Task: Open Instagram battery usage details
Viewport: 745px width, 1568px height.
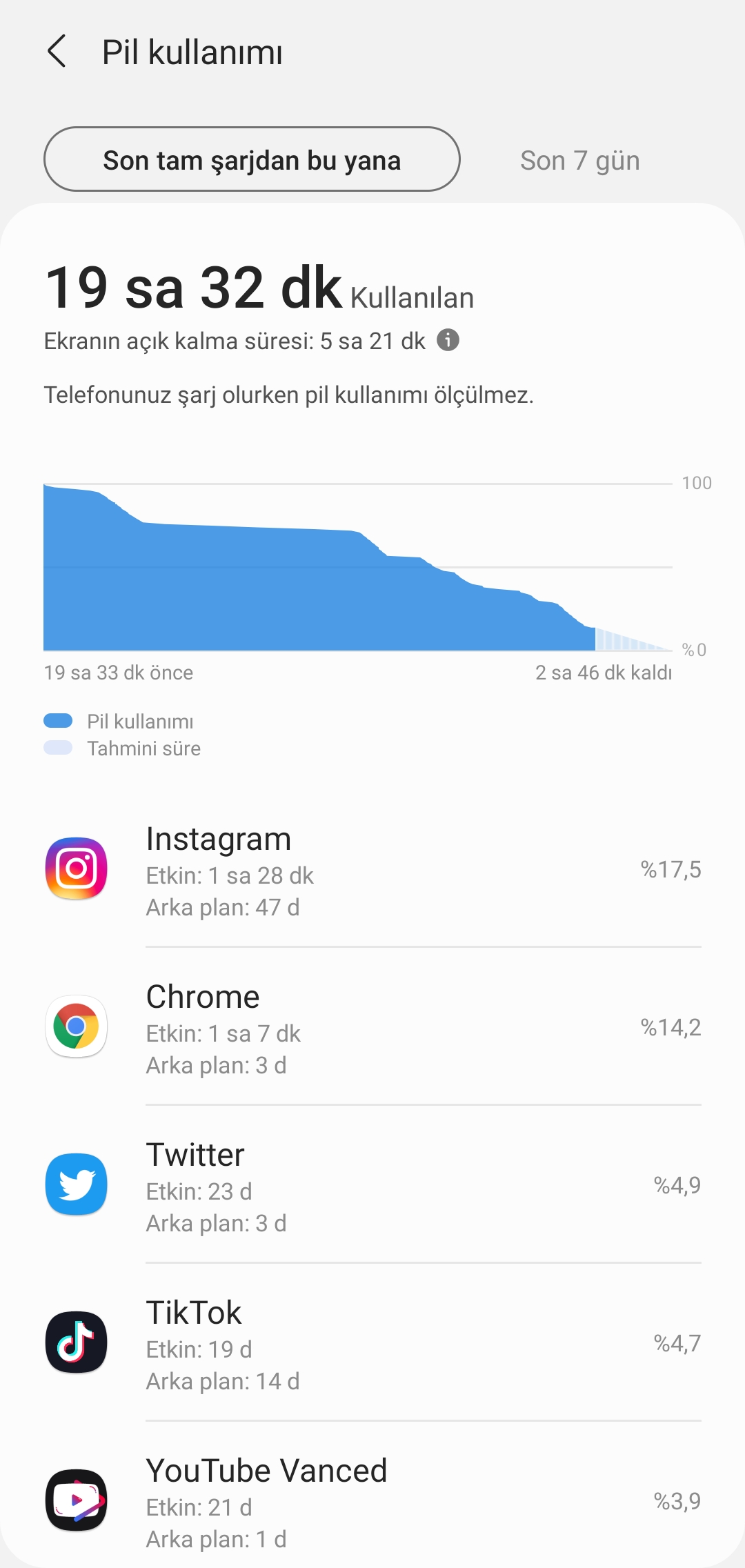Action: pos(372,869)
